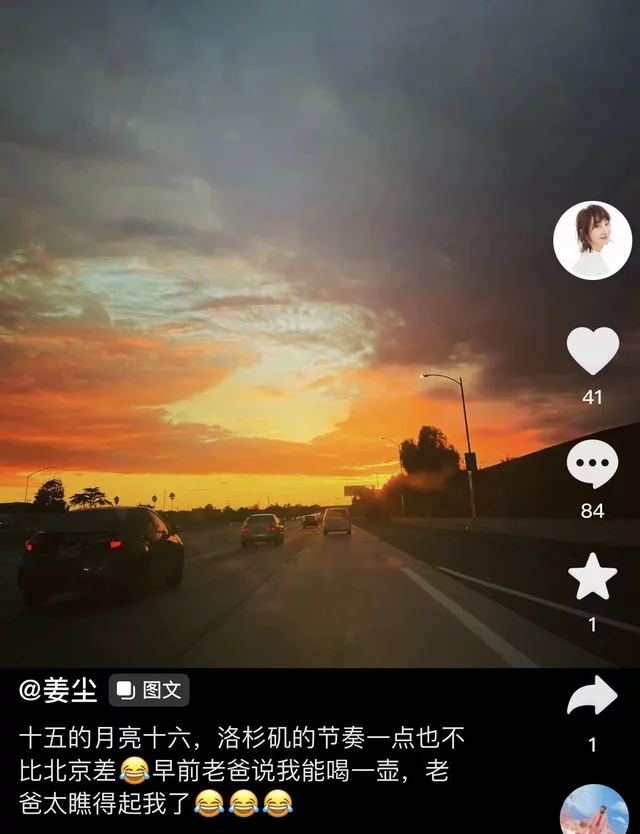Open the poster's profile avatar
This screenshot has height=834, width=640.
point(592,240)
